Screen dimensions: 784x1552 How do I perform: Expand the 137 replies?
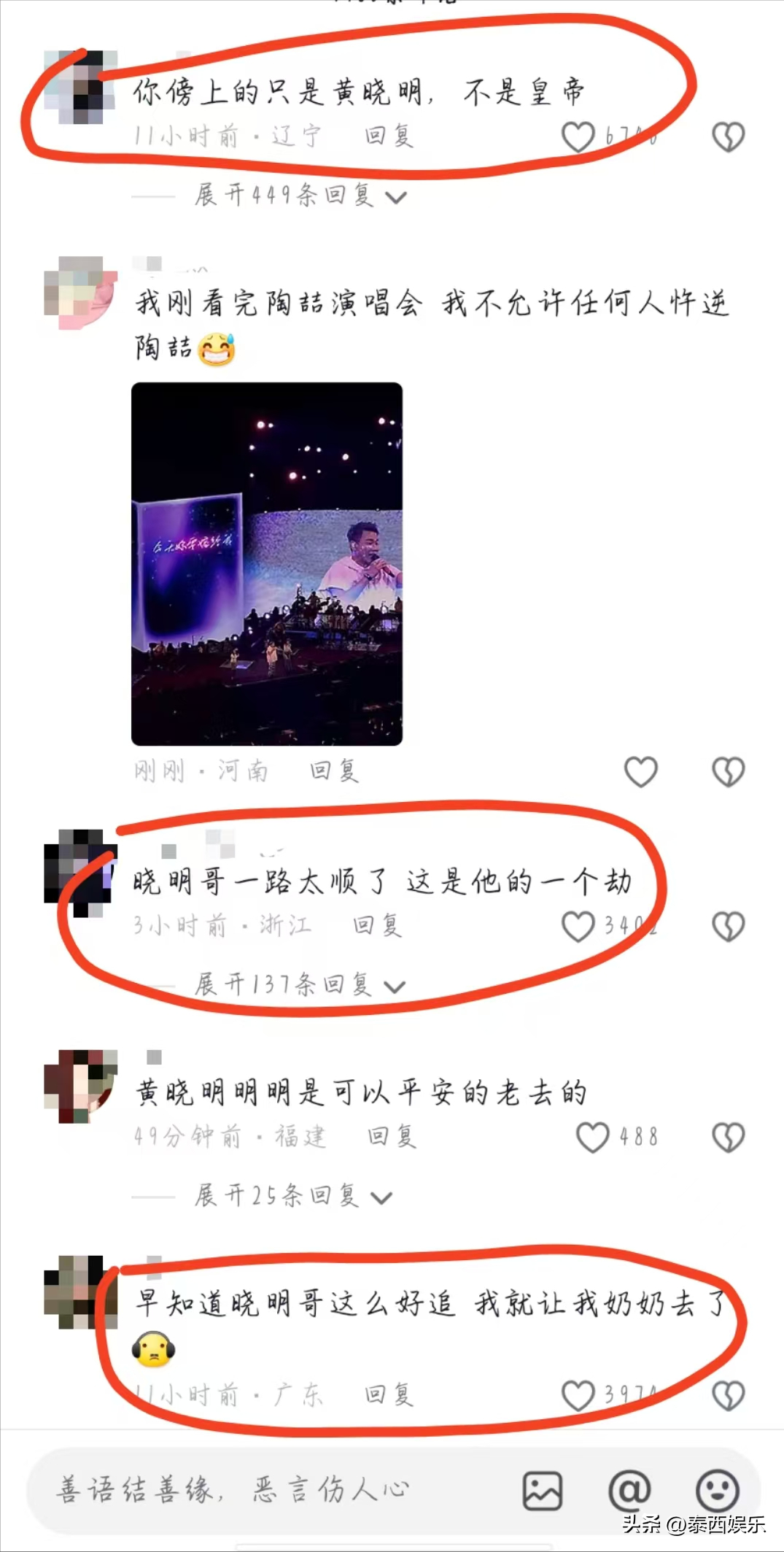tap(298, 985)
